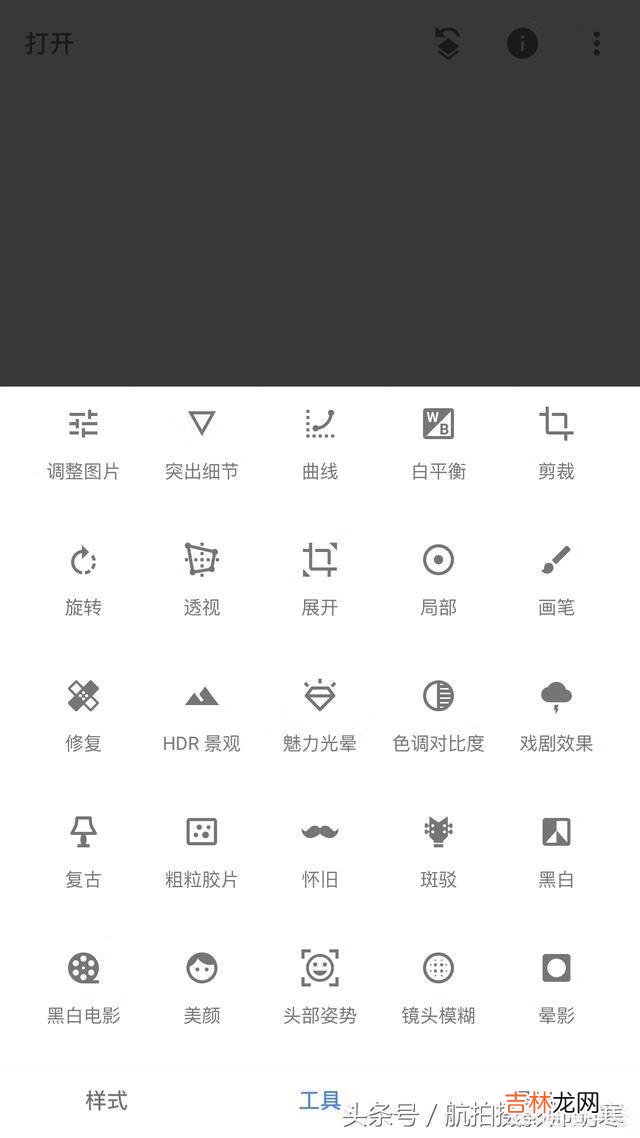
Task: Choose the 戏剧效果 drama filter
Action: tap(556, 713)
